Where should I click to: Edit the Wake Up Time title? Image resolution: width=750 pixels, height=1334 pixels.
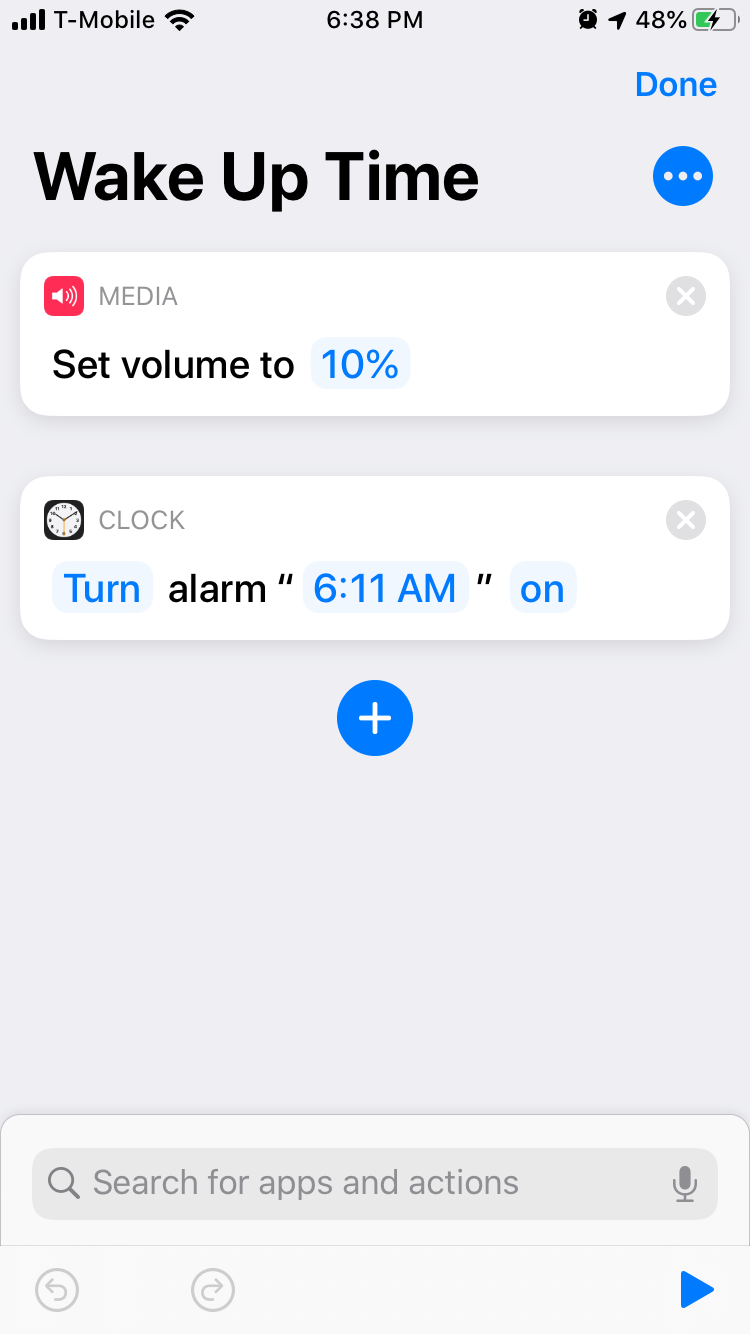tap(257, 176)
